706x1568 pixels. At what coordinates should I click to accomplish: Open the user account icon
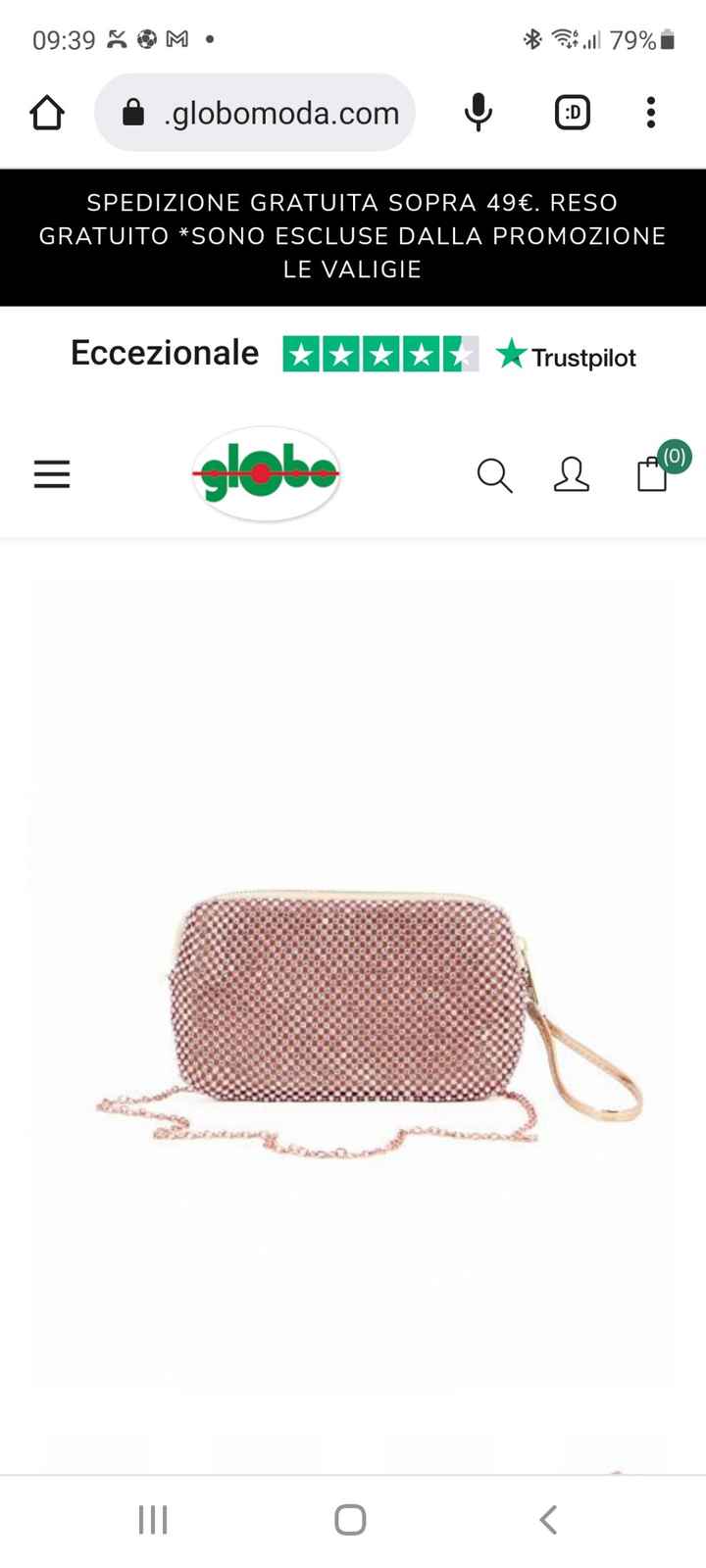pyautogui.click(x=571, y=475)
